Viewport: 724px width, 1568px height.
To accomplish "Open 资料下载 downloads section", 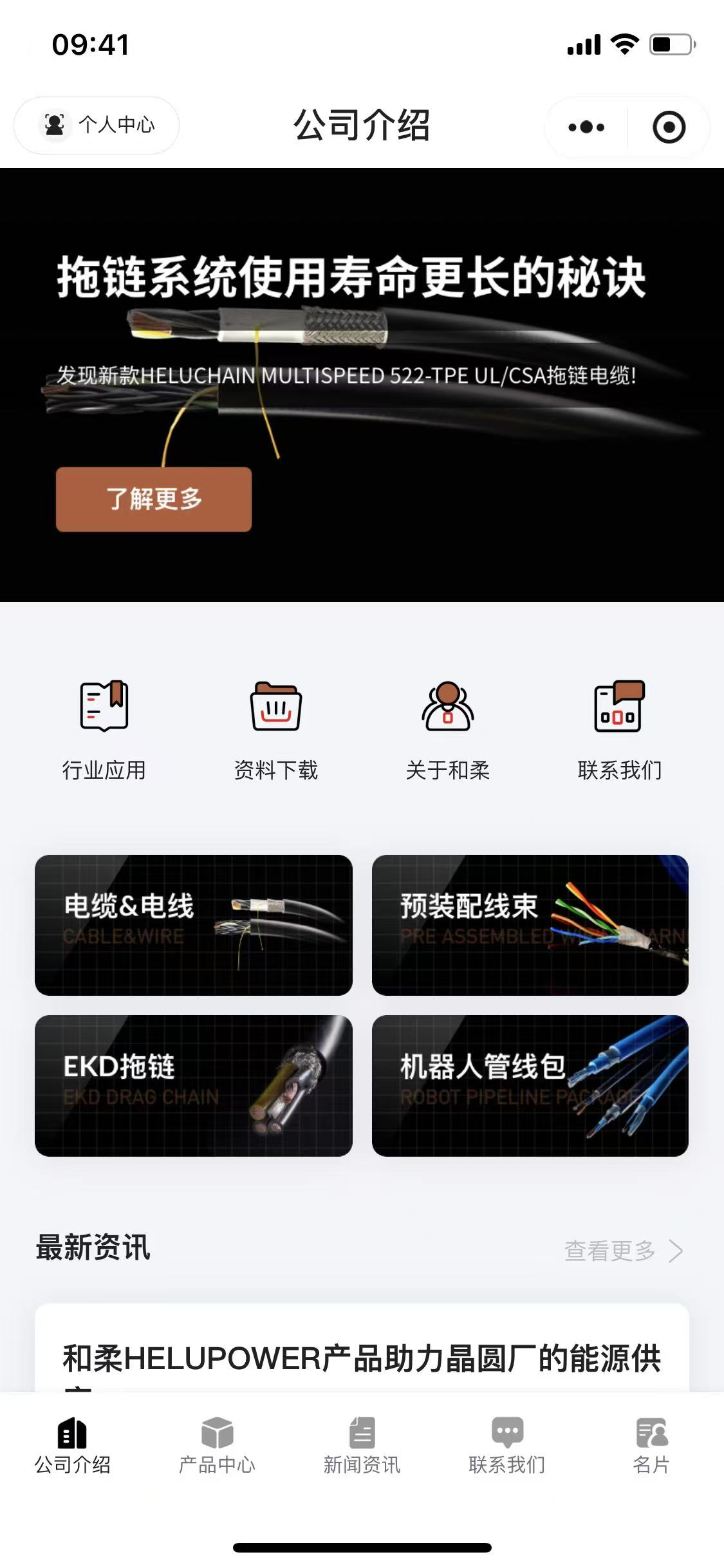I will point(276,731).
